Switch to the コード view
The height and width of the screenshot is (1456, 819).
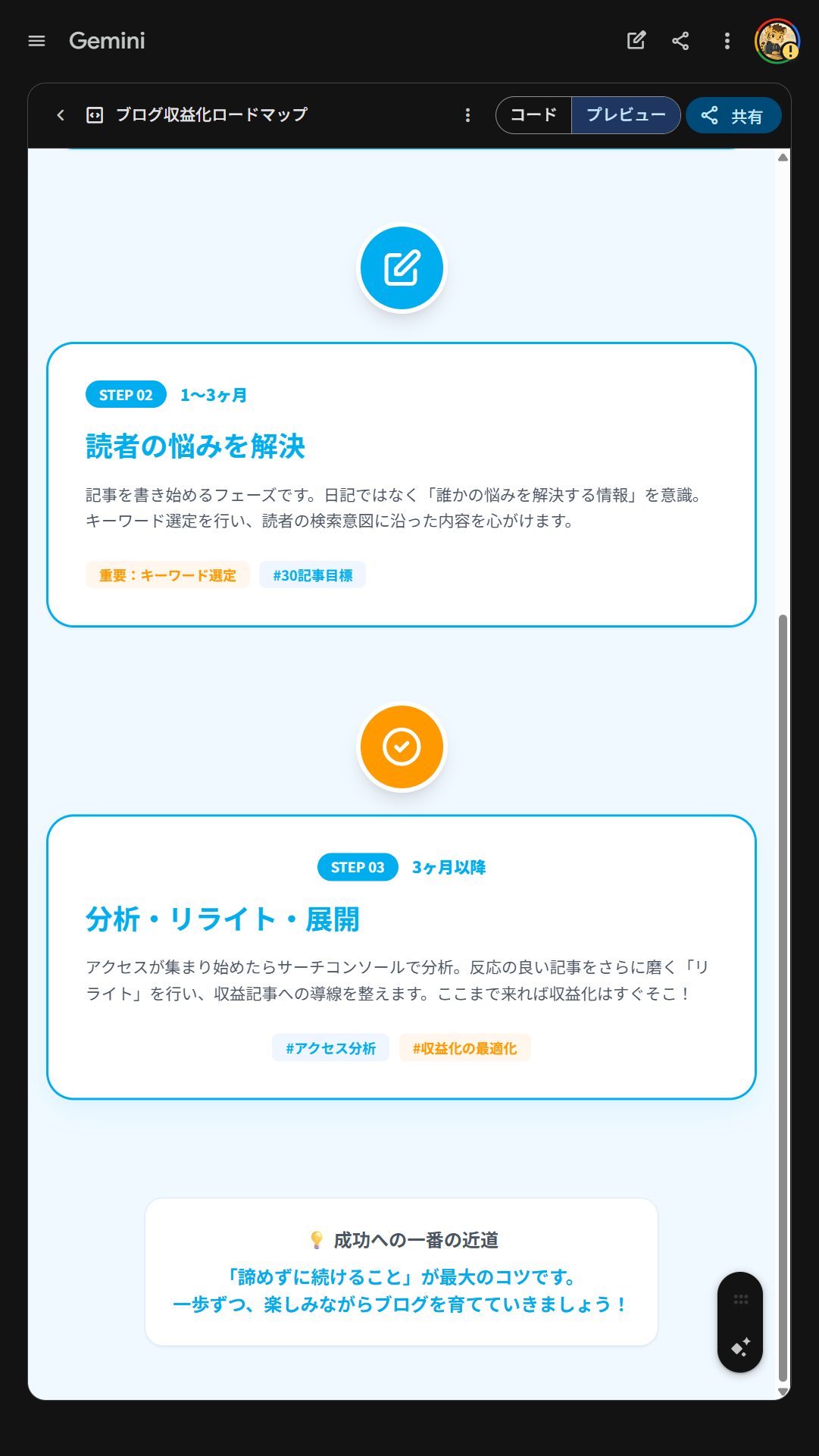[x=533, y=114]
